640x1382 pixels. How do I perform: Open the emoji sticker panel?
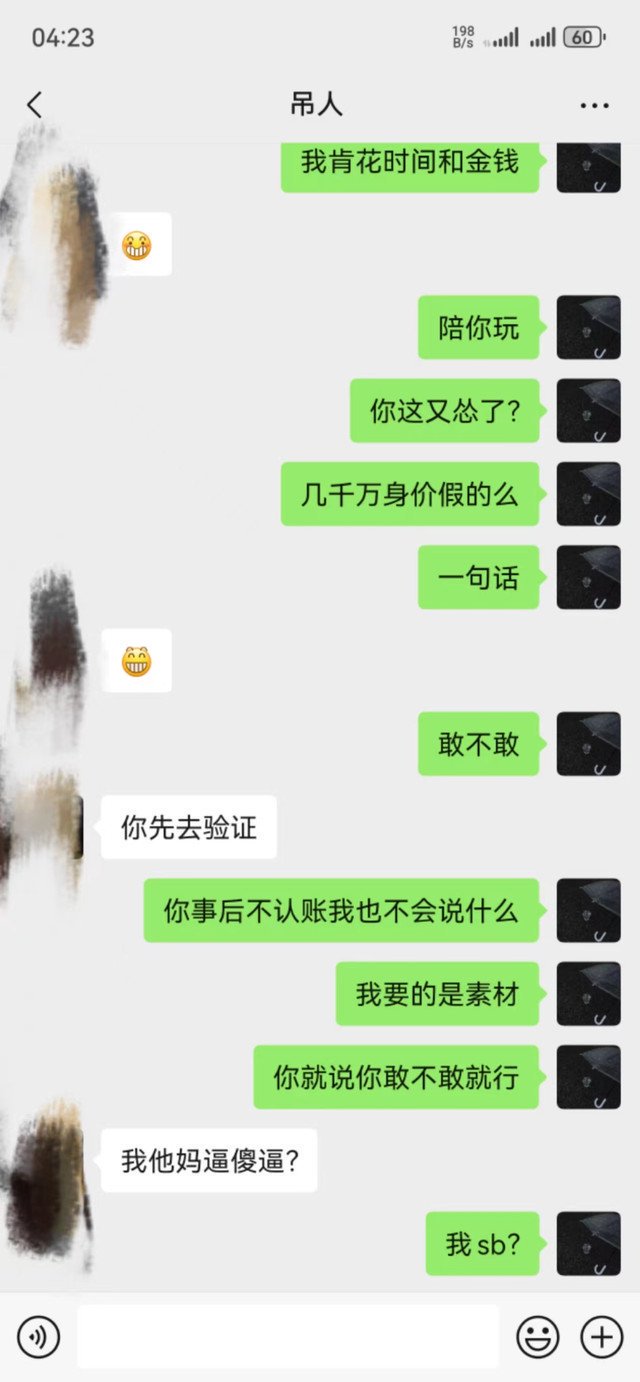[537, 1336]
